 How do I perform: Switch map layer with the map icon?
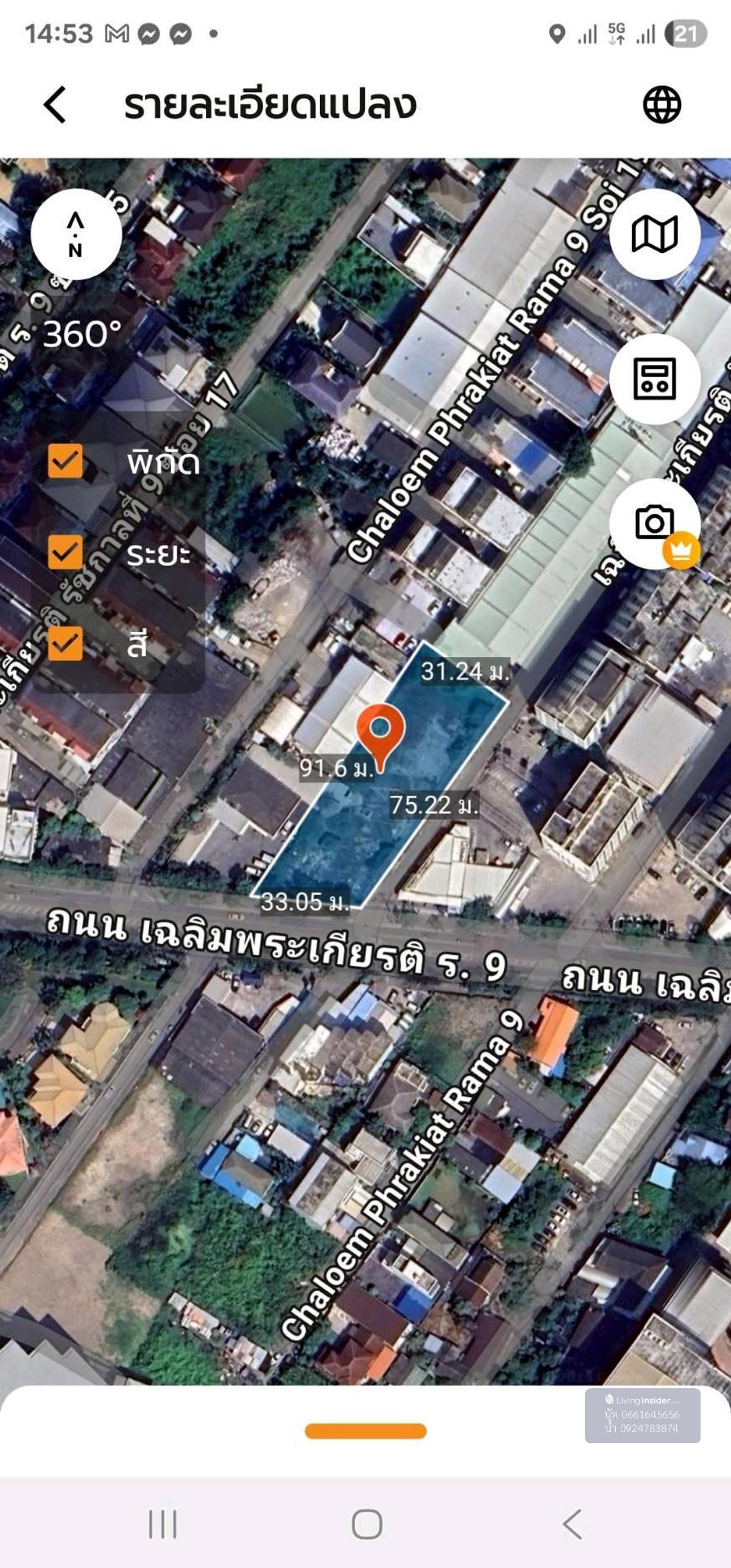tap(654, 234)
